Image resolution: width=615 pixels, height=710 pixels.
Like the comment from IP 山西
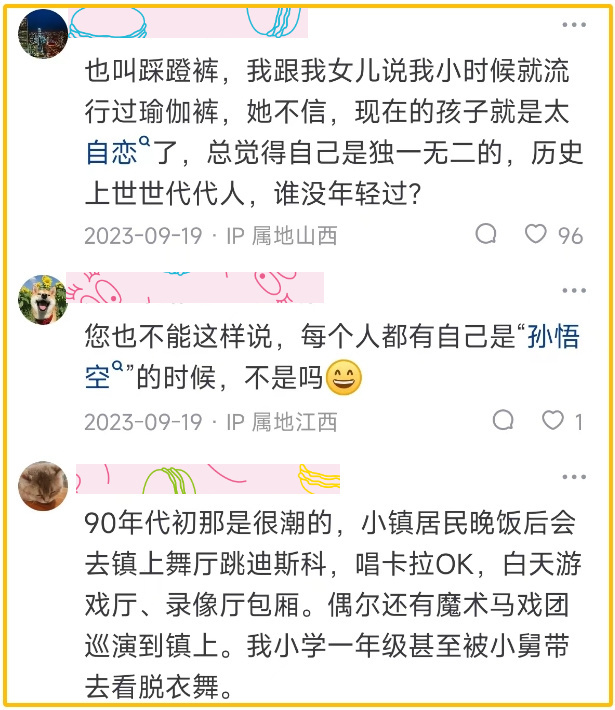537,234
